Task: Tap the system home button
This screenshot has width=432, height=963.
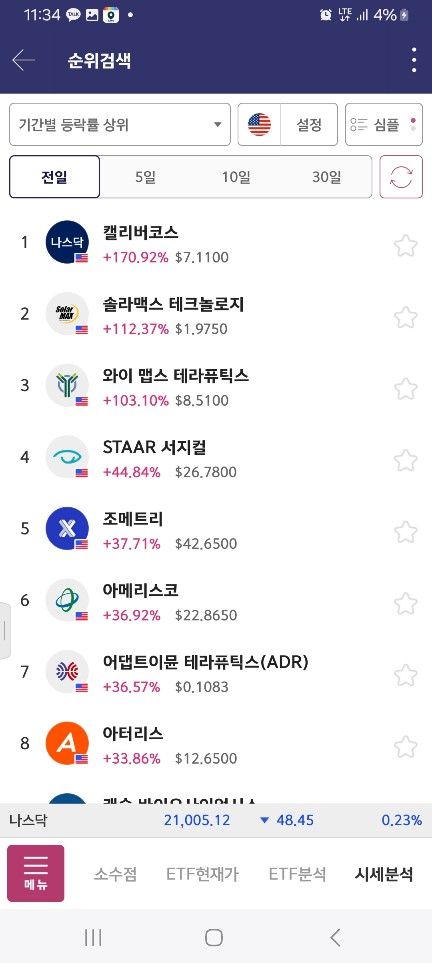Action: [x=214, y=937]
